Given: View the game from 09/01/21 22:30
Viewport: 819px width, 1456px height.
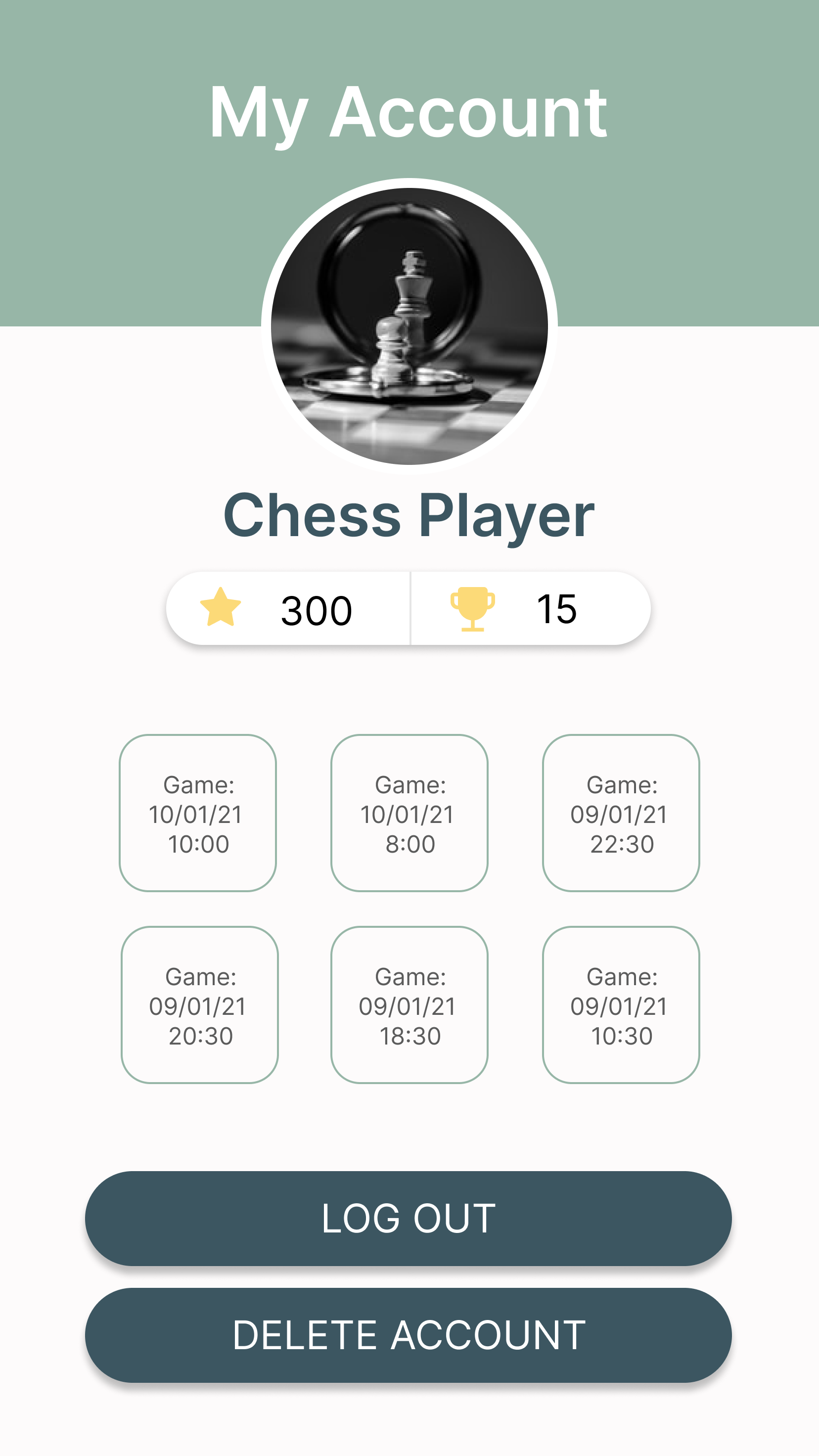Looking at the screenshot, I should pyautogui.click(x=621, y=813).
